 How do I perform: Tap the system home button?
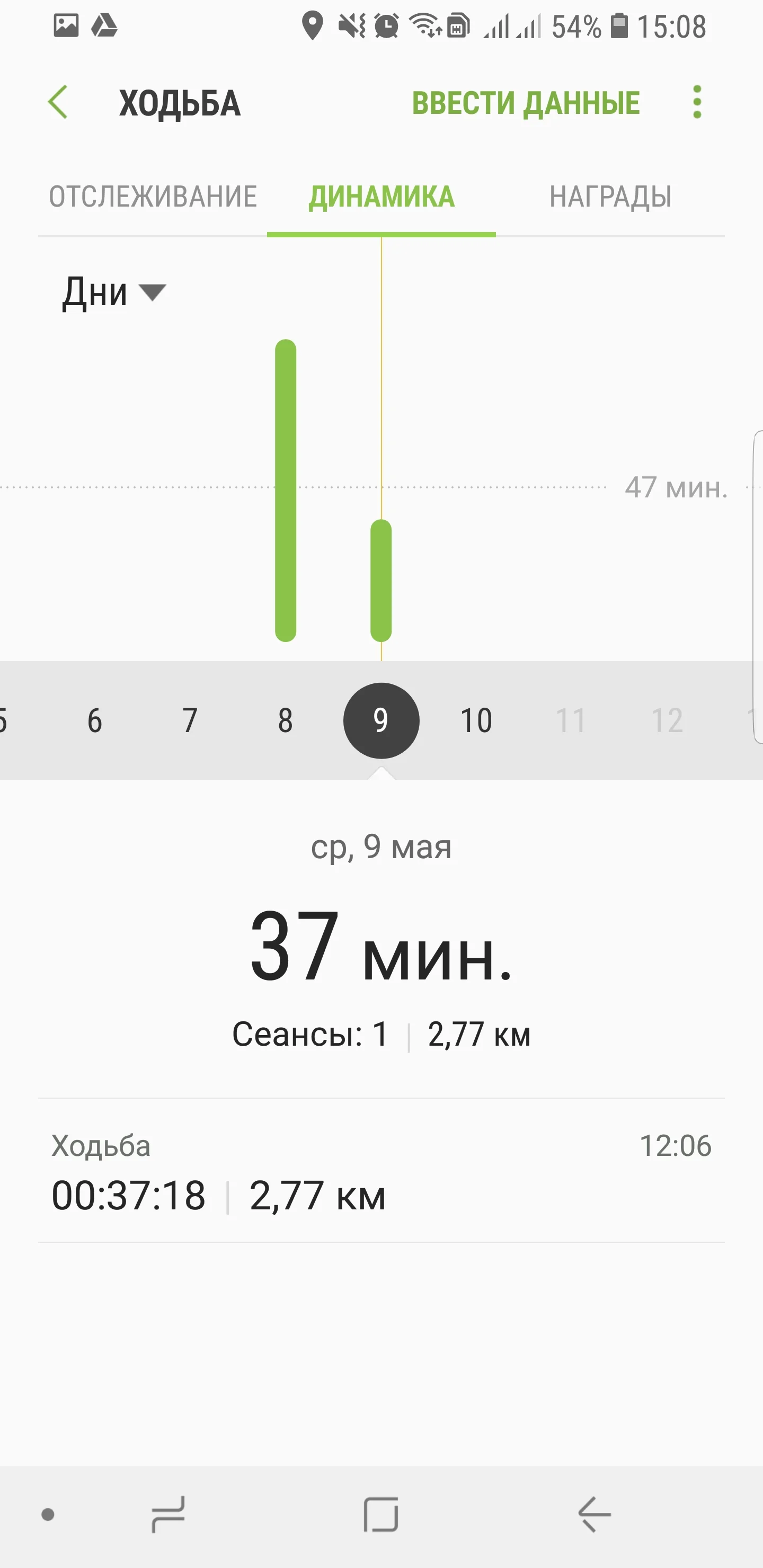click(x=381, y=1514)
